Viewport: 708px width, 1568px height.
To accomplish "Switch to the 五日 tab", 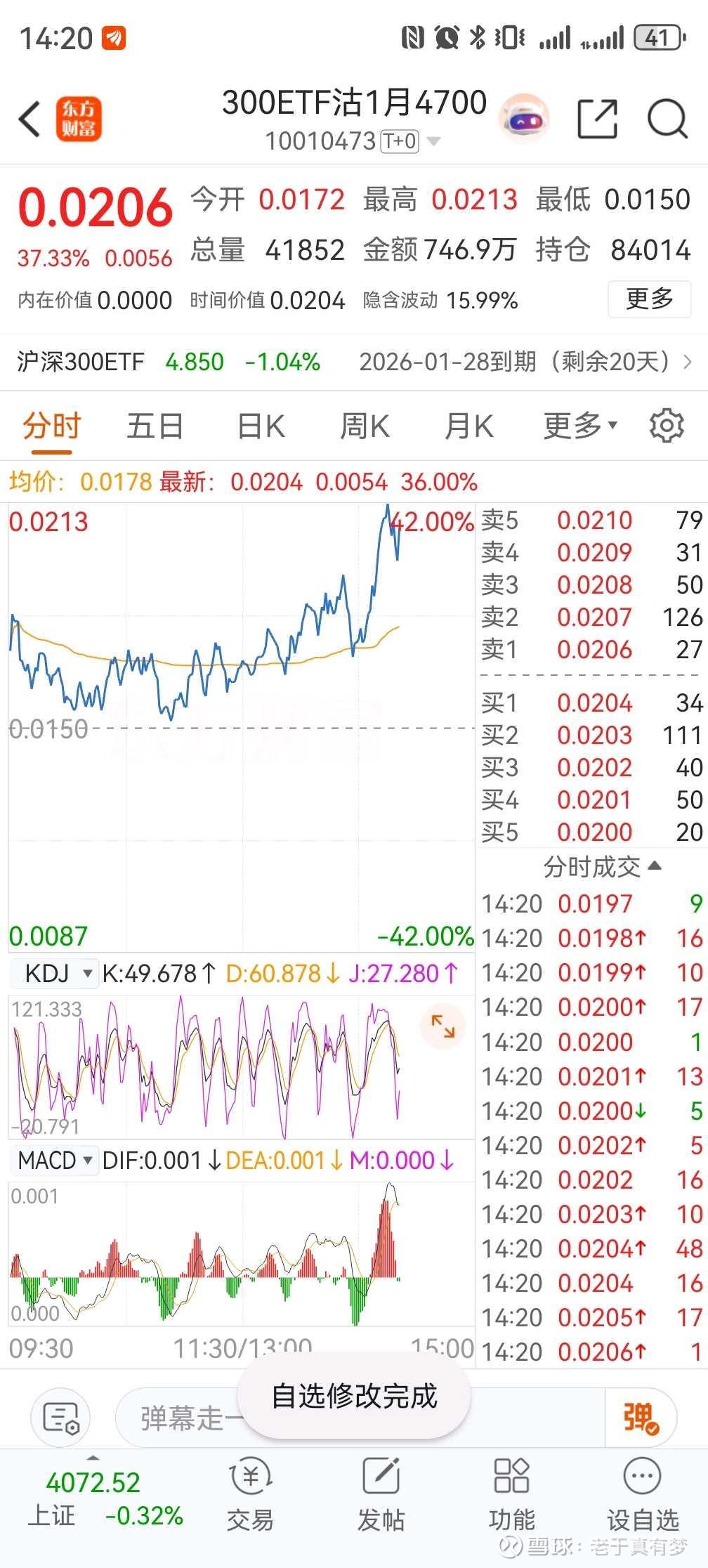I will tap(156, 424).
